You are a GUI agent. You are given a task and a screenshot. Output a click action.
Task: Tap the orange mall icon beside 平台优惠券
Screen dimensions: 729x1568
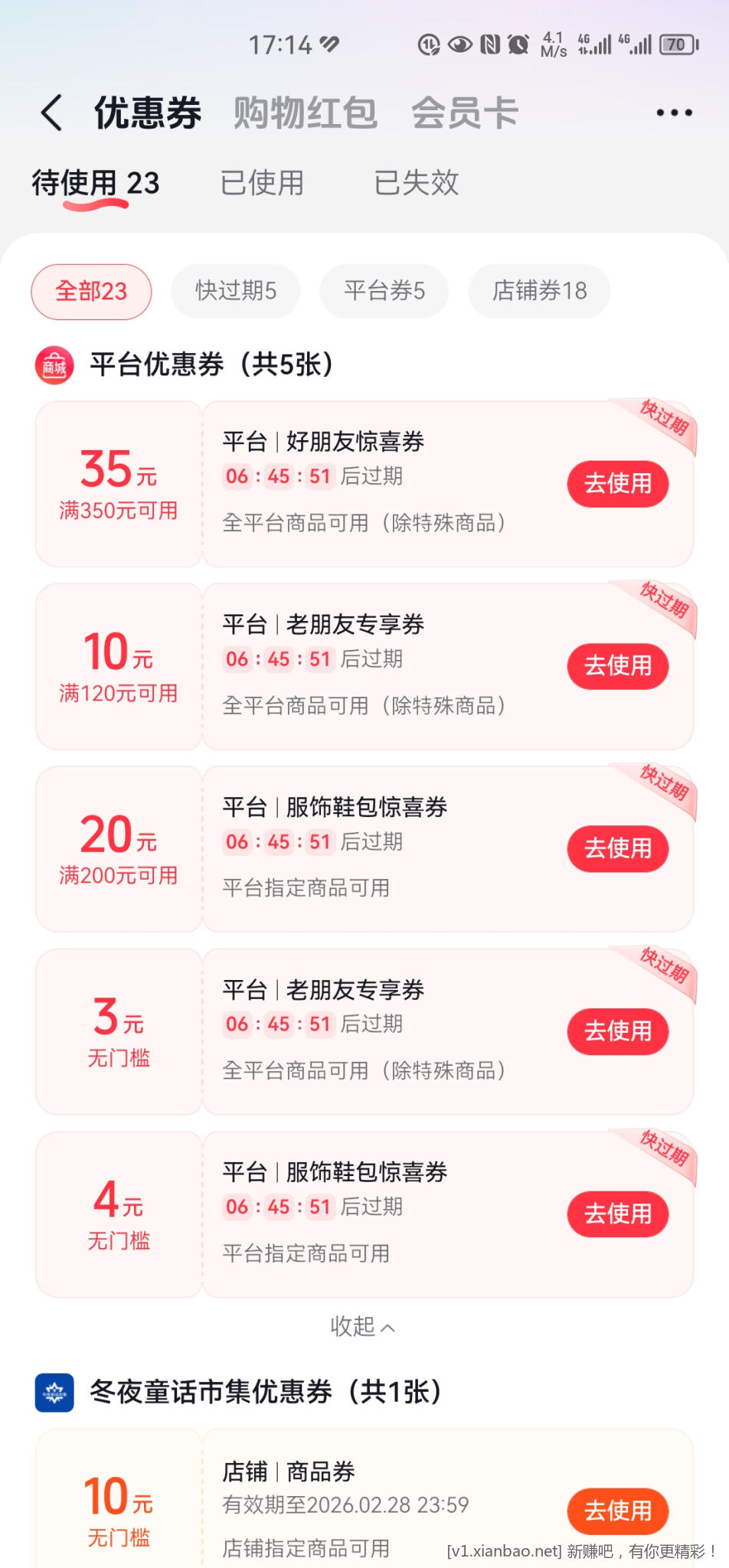point(54,366)
